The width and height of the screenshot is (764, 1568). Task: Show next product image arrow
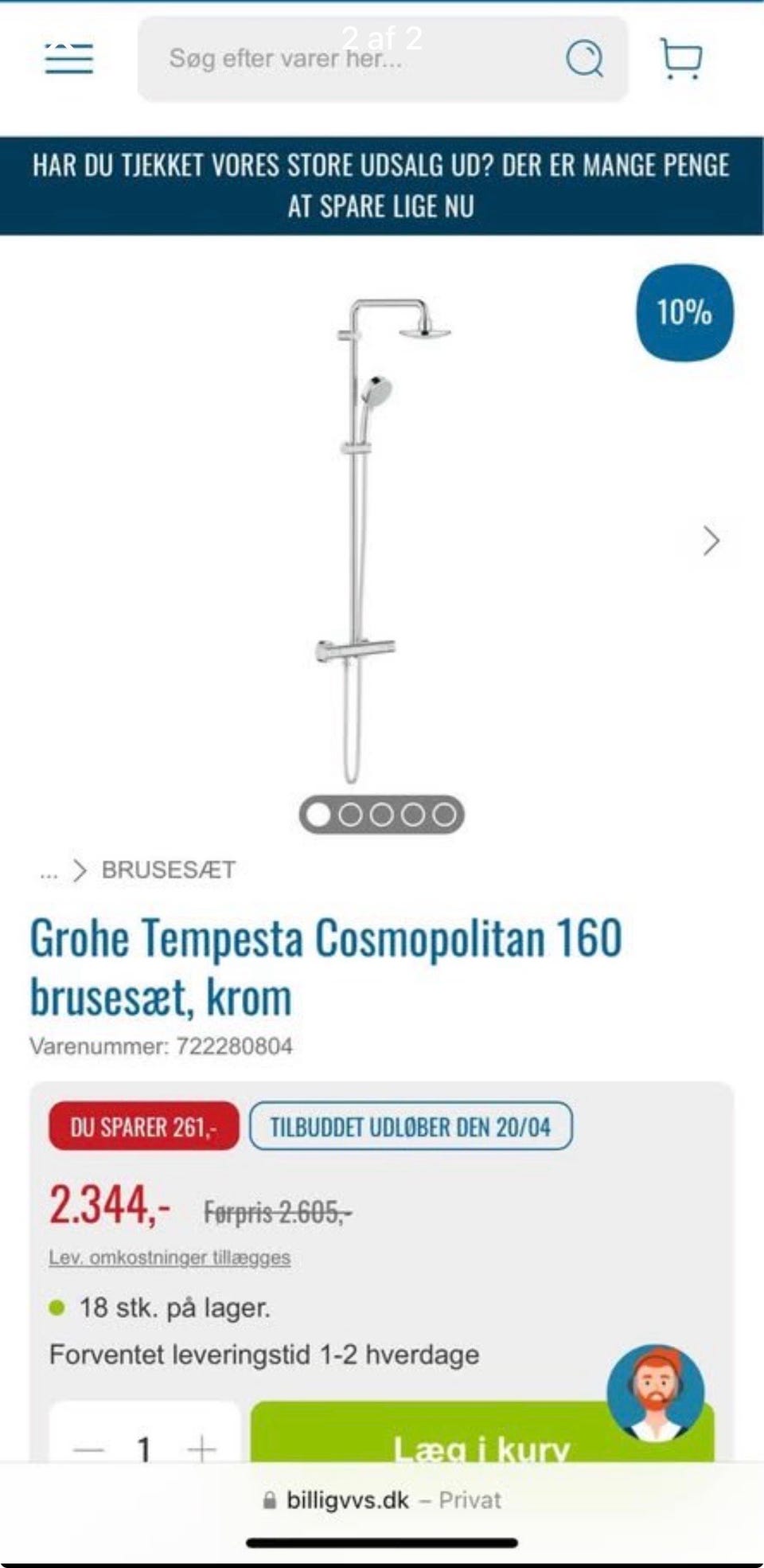point(711,541)
